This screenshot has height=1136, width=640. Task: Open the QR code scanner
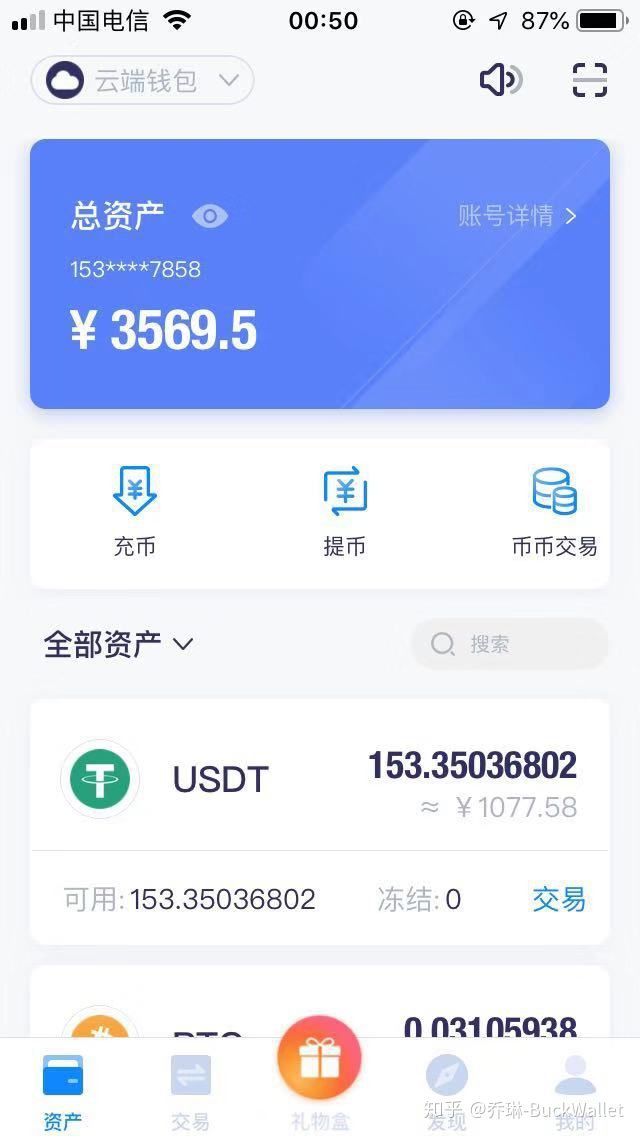coord(589,80)
